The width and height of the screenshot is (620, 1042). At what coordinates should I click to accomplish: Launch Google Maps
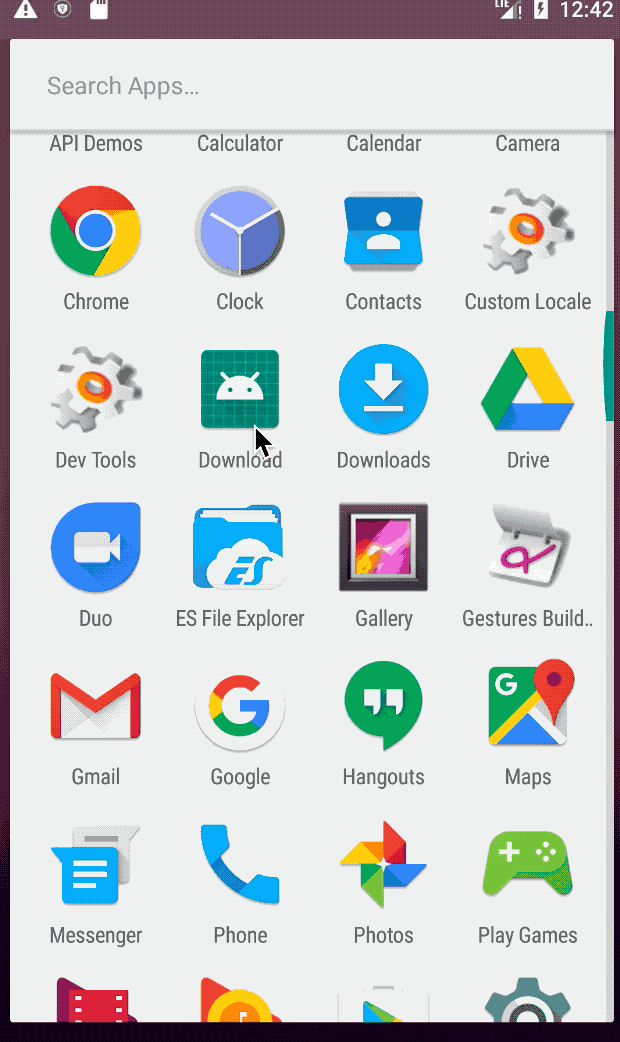pyautogui.click(x=528, y=707)
